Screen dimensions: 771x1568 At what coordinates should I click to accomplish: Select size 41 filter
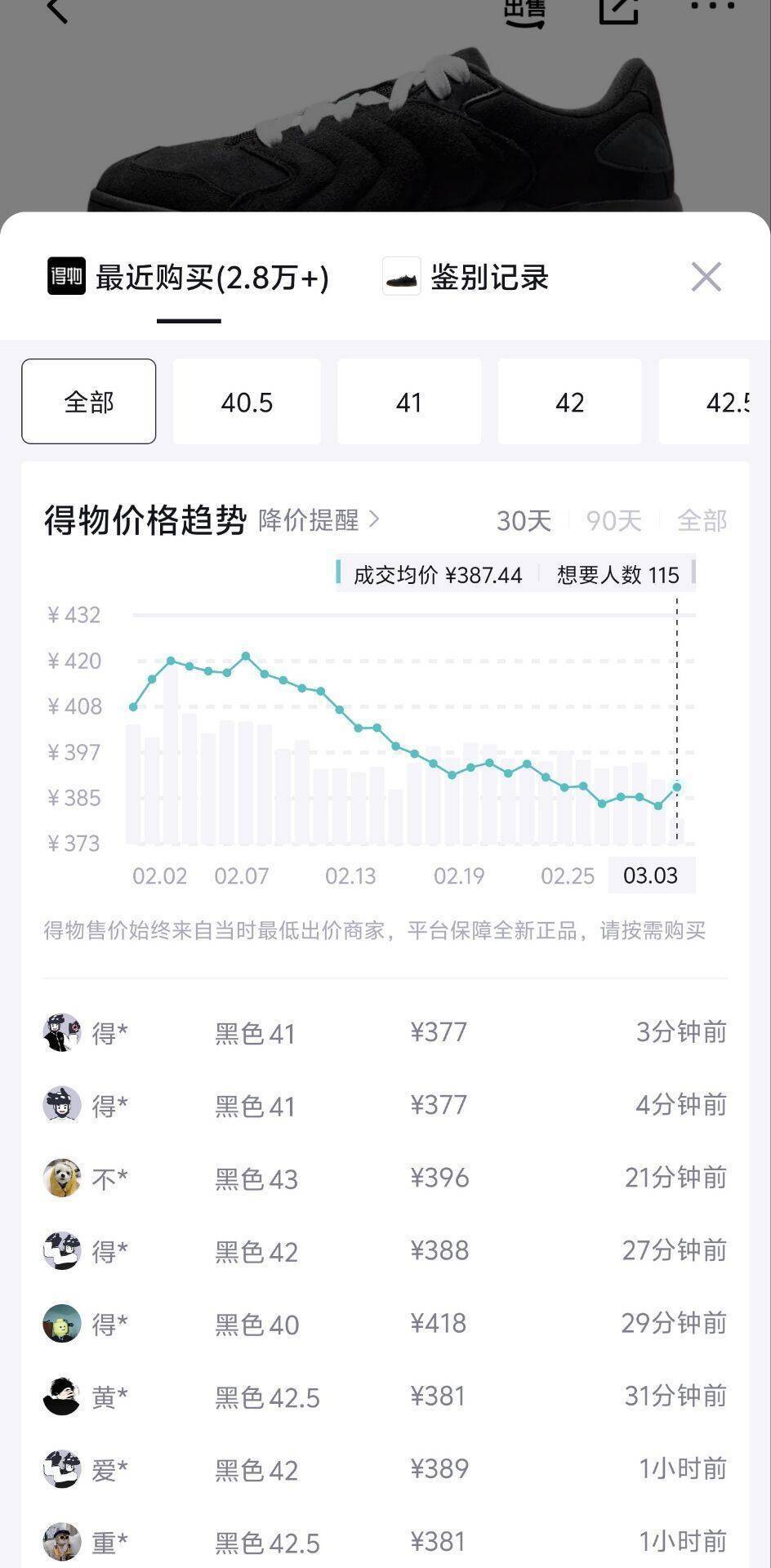pyautogui.click(x=409, y=401)
